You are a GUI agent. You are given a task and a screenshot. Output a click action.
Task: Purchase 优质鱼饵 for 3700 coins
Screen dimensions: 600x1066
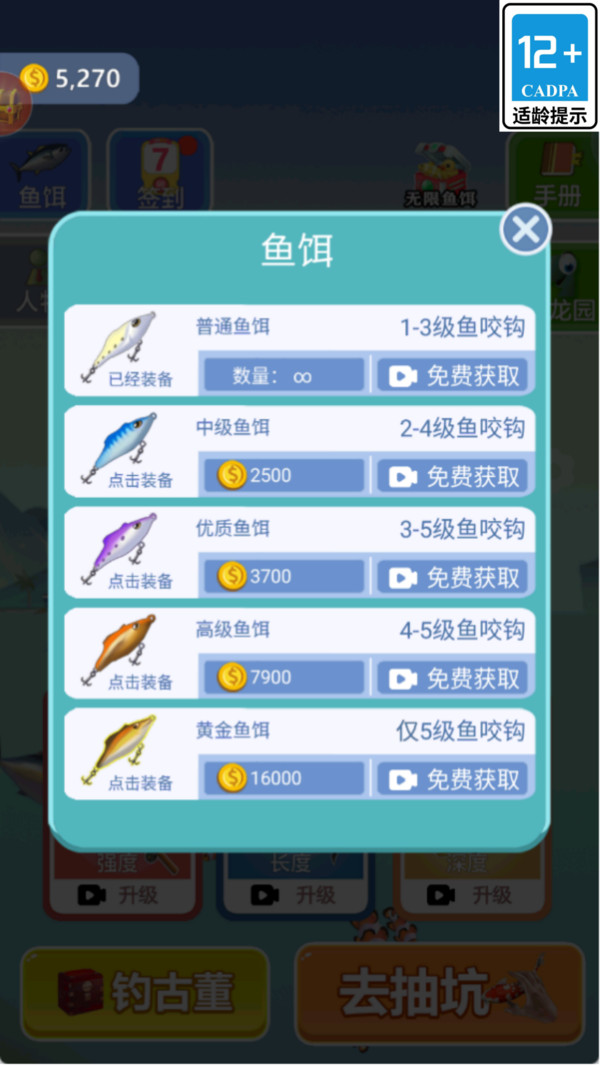point(284,577)
